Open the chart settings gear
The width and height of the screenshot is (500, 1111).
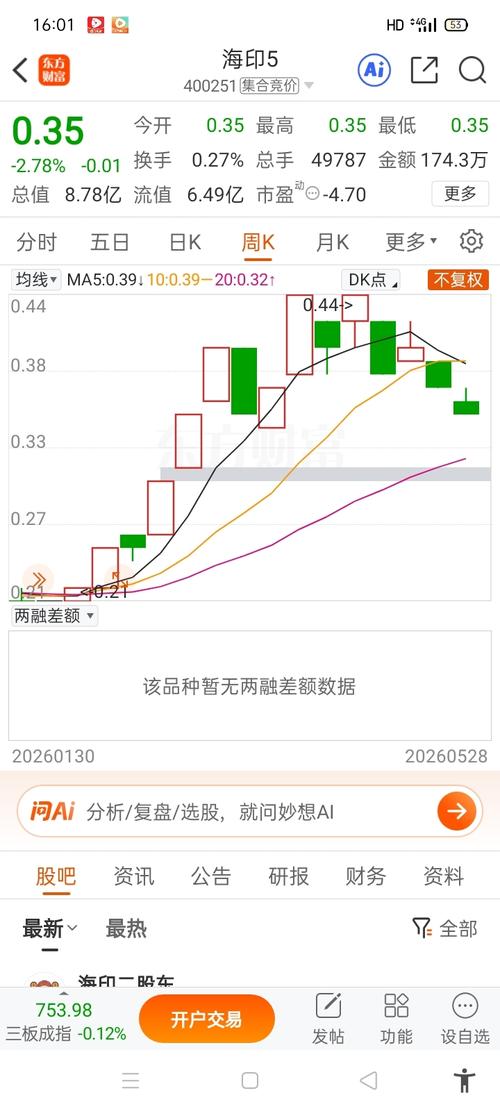tap(471, 242)
